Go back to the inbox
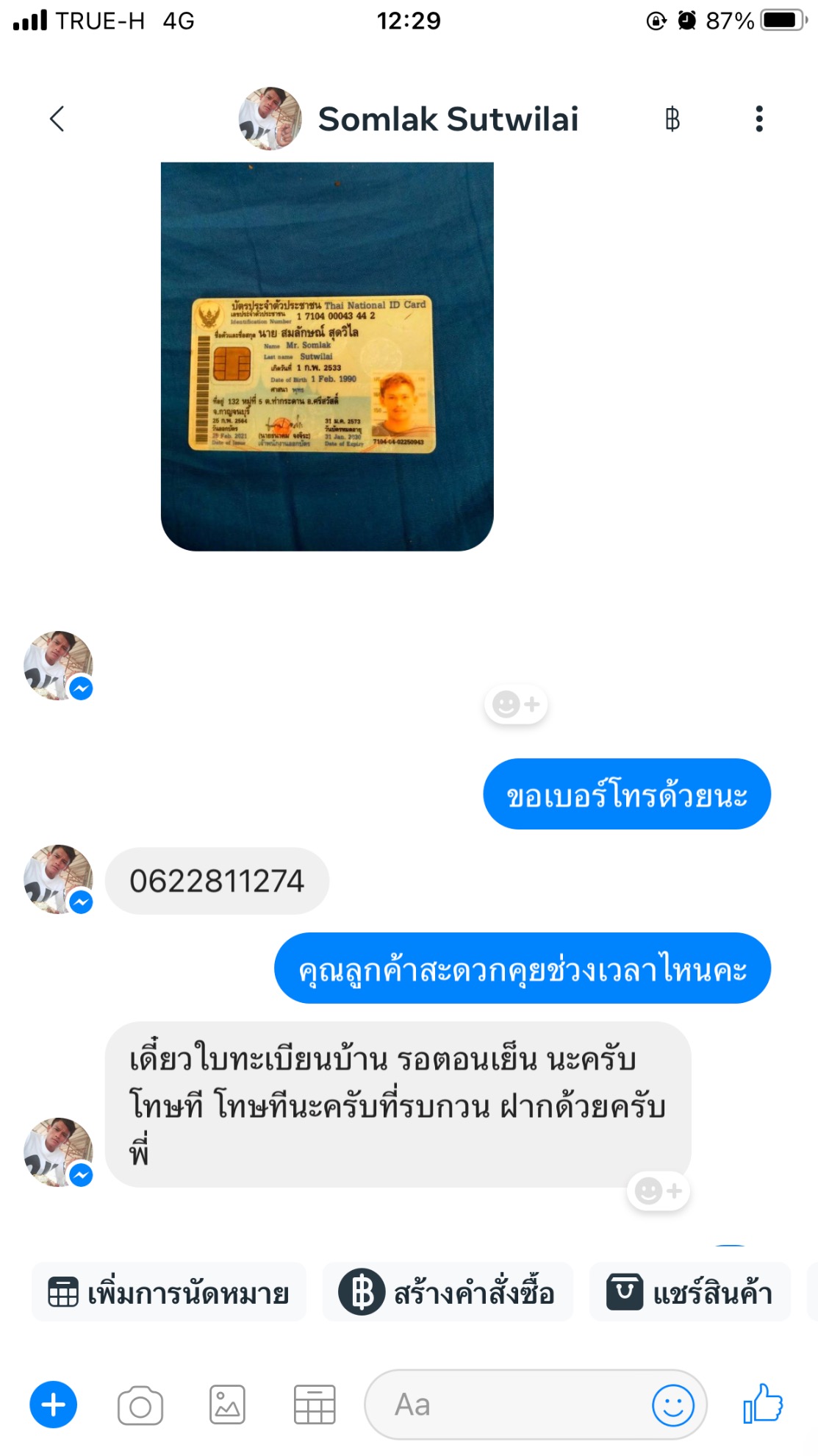Screen dimensions: 818x1456 [57, 118]
